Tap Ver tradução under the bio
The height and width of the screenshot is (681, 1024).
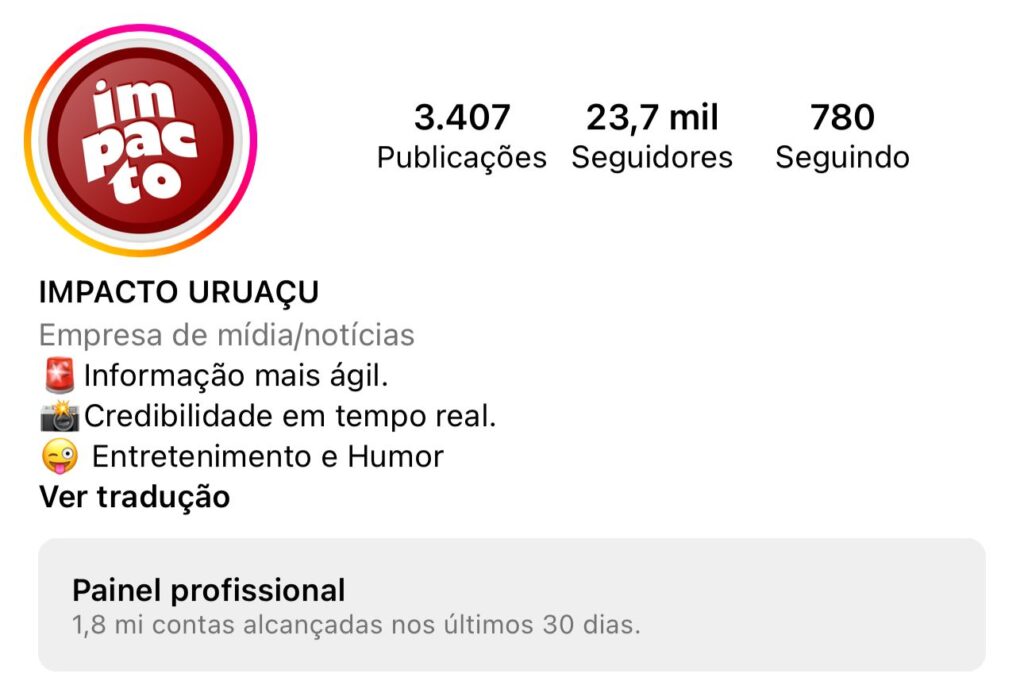[134, 496]
